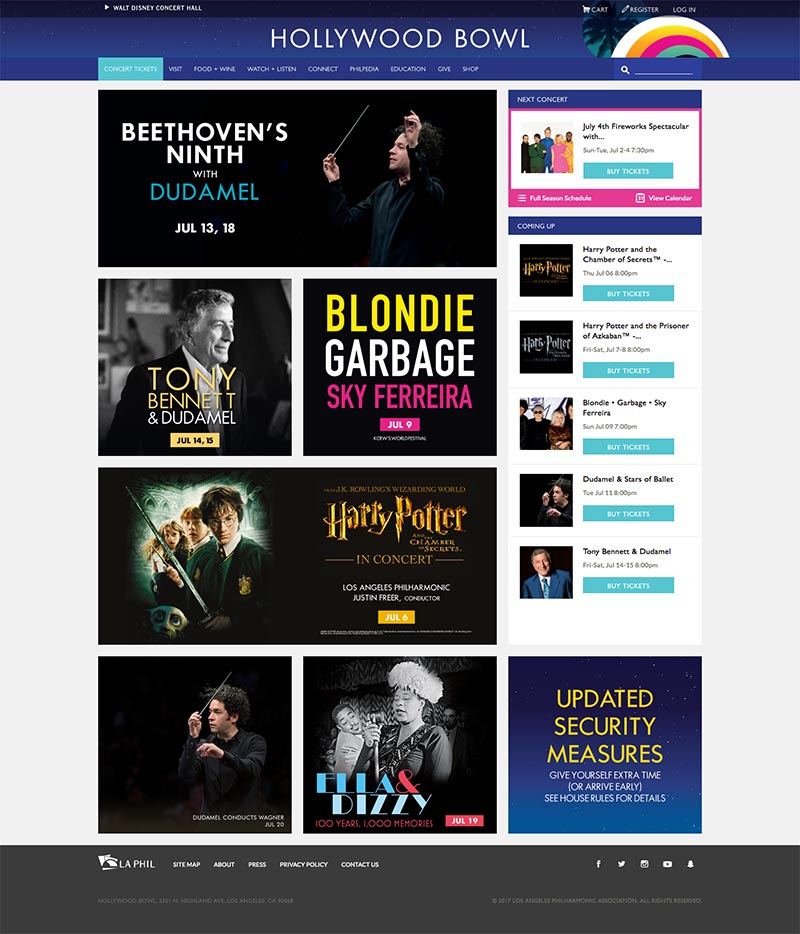Image resolution: width=800 pixels, height=934 pixels.
Task: Open the Site Map footer link
Action: click(x=186, y=864)
